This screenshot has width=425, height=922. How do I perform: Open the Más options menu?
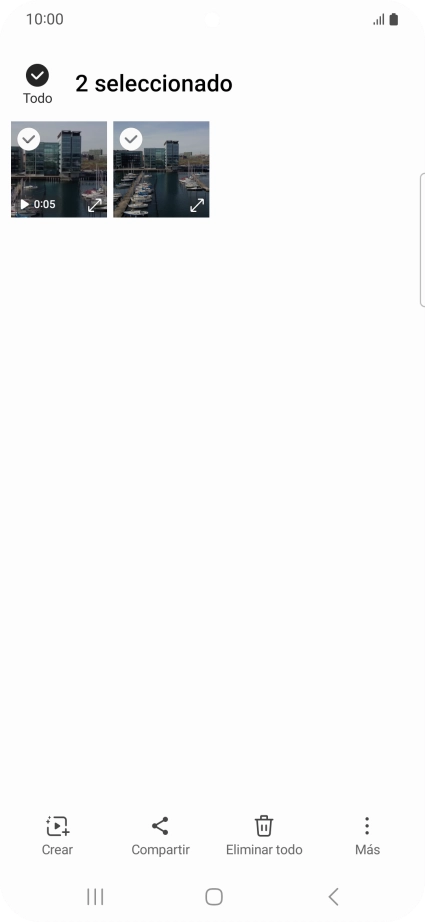(x=367, y=836)
